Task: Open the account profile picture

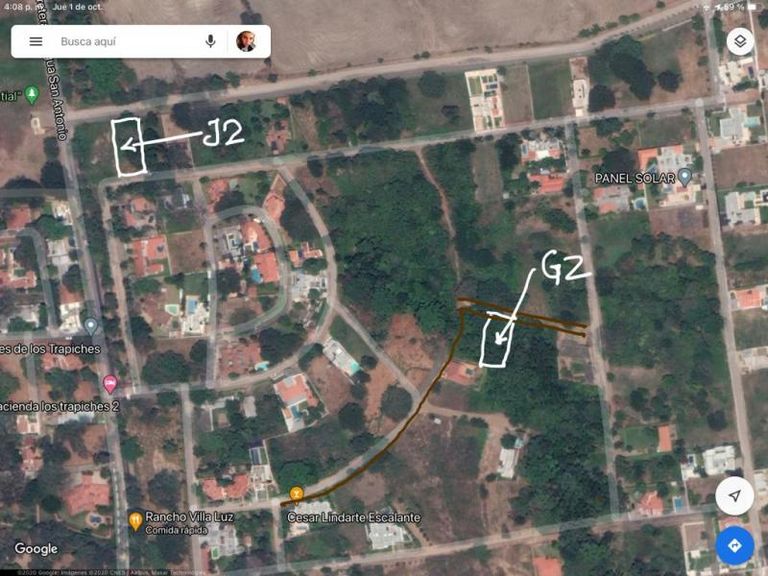Action: 246,41
